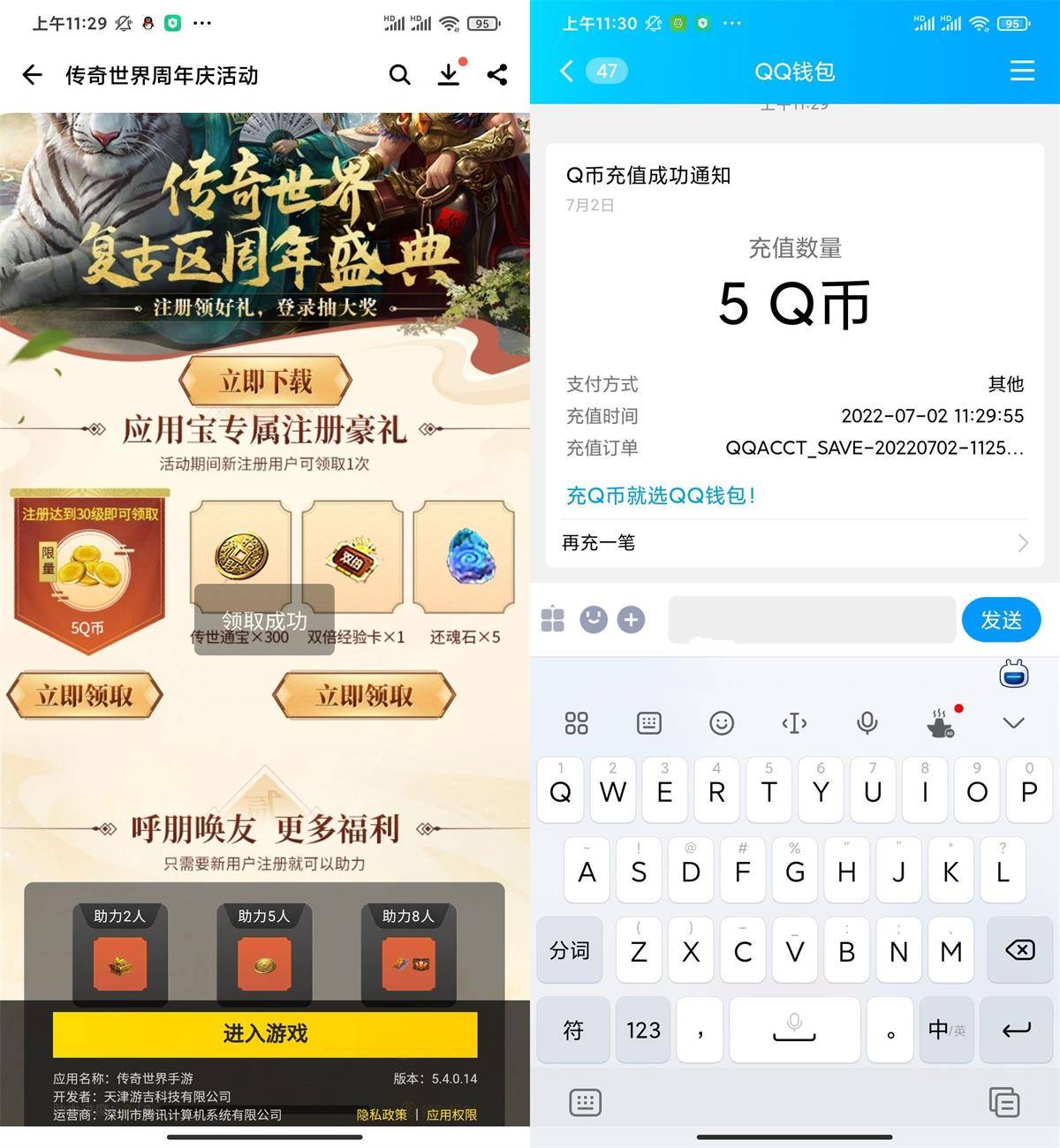Image resolution: width=1060 pixels, height=1148 pixels.
Task: Open the 充Q币就选QQ钱包 link
Action: (x=661, y=495)
